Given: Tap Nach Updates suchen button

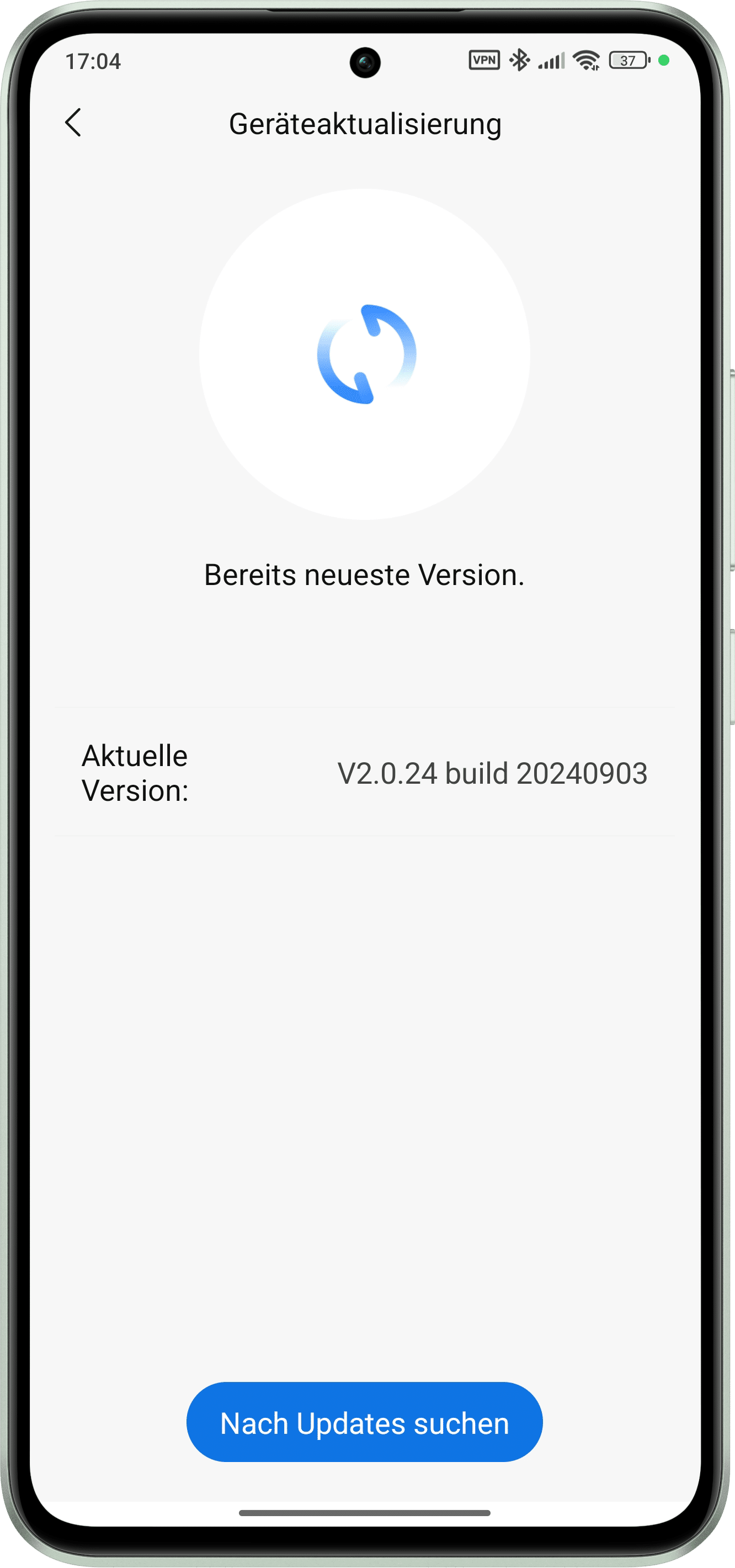Looking at the screenshot, I should point(364,1422).
